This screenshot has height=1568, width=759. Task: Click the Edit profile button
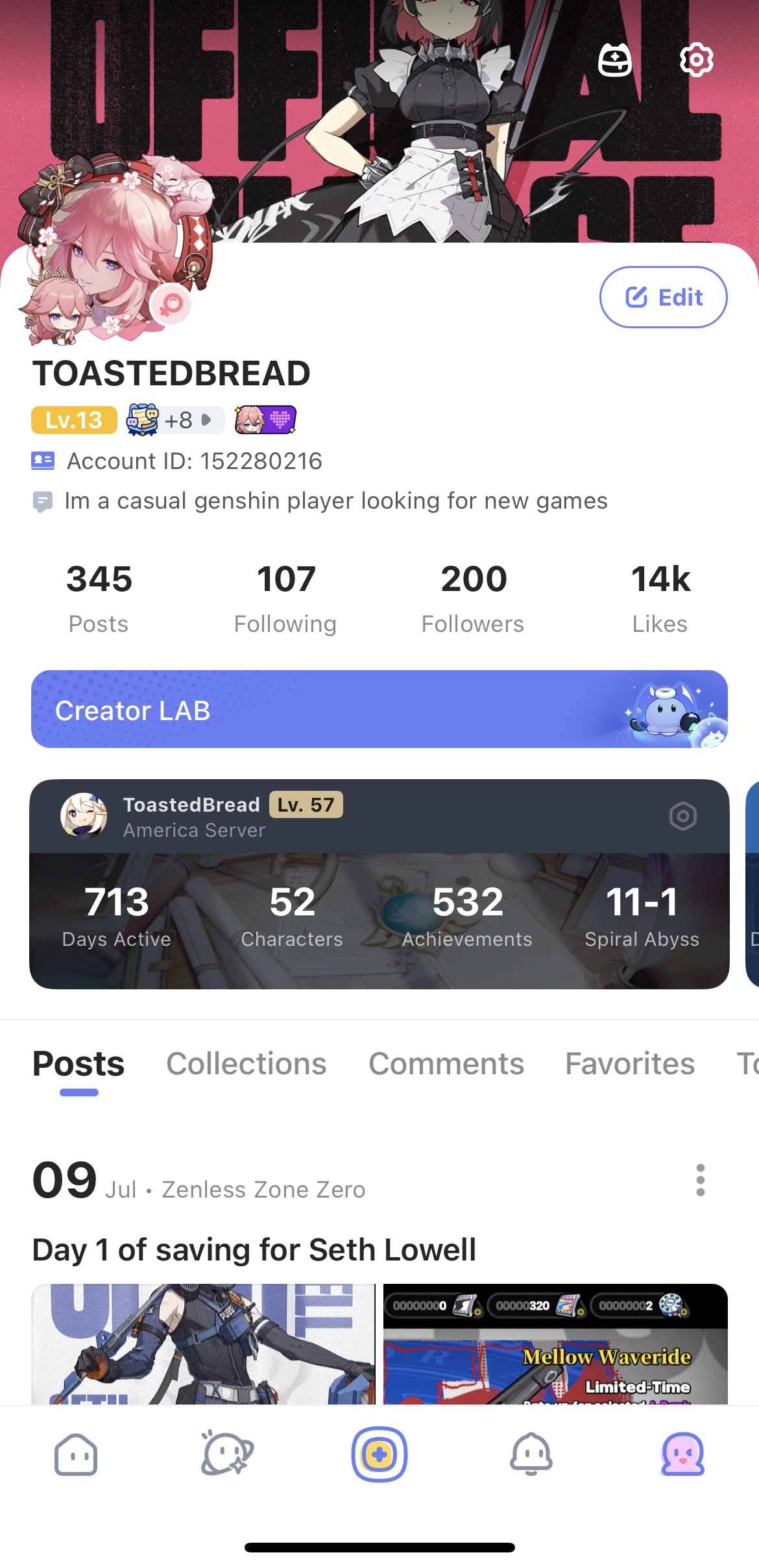point(663,297)
